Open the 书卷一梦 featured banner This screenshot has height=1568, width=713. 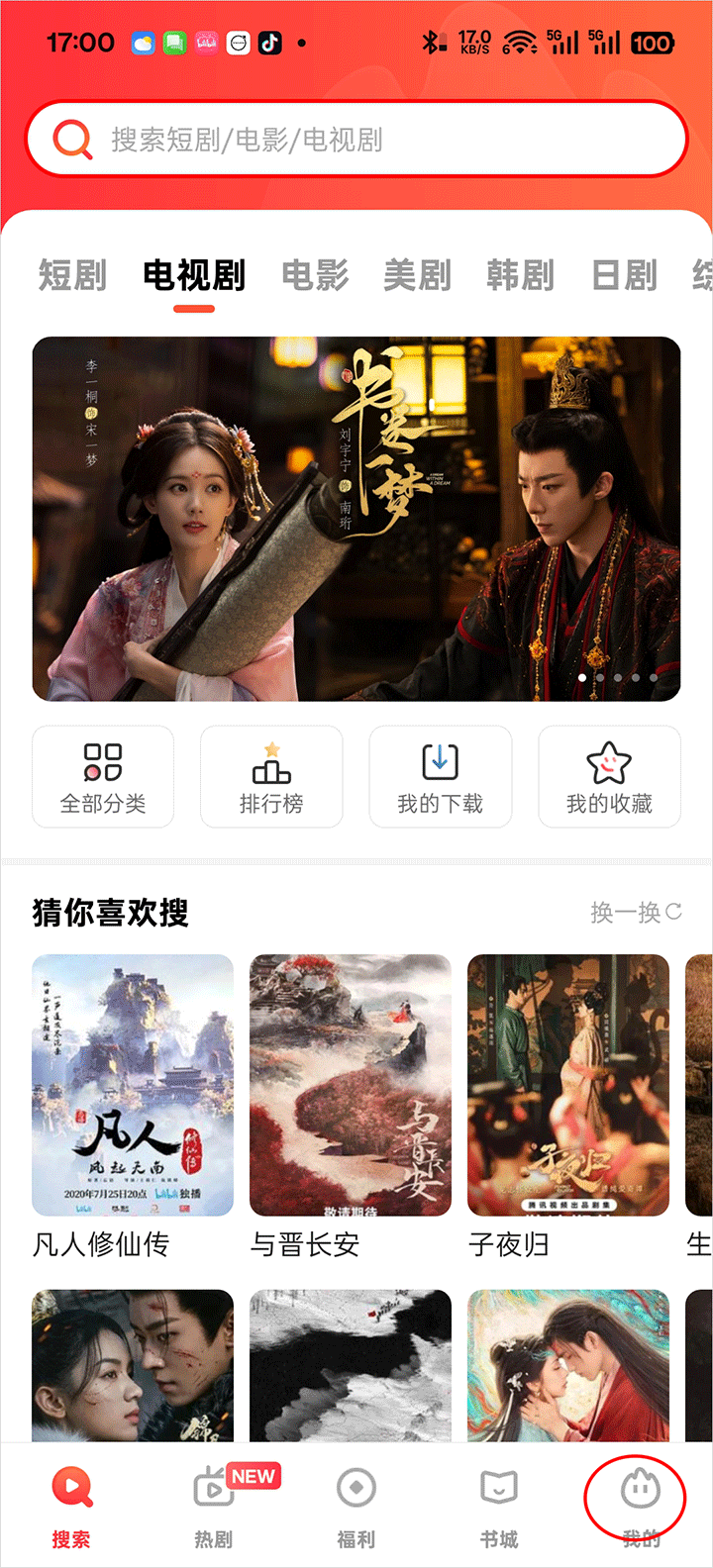356,519
